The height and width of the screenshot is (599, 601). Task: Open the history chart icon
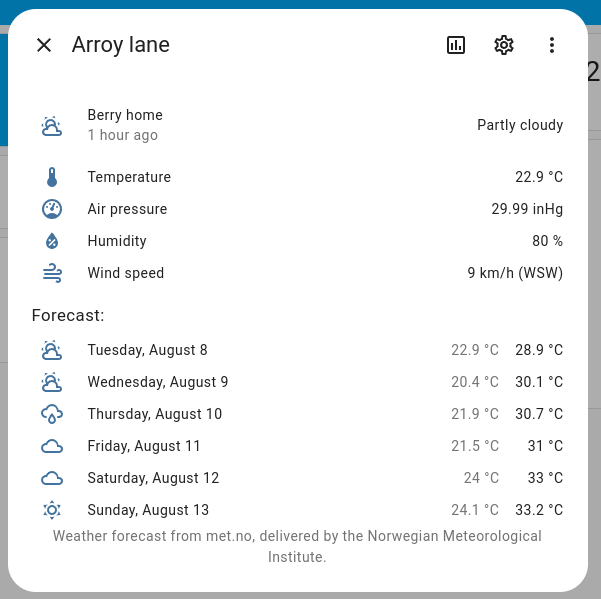click(x=456, y=45)
